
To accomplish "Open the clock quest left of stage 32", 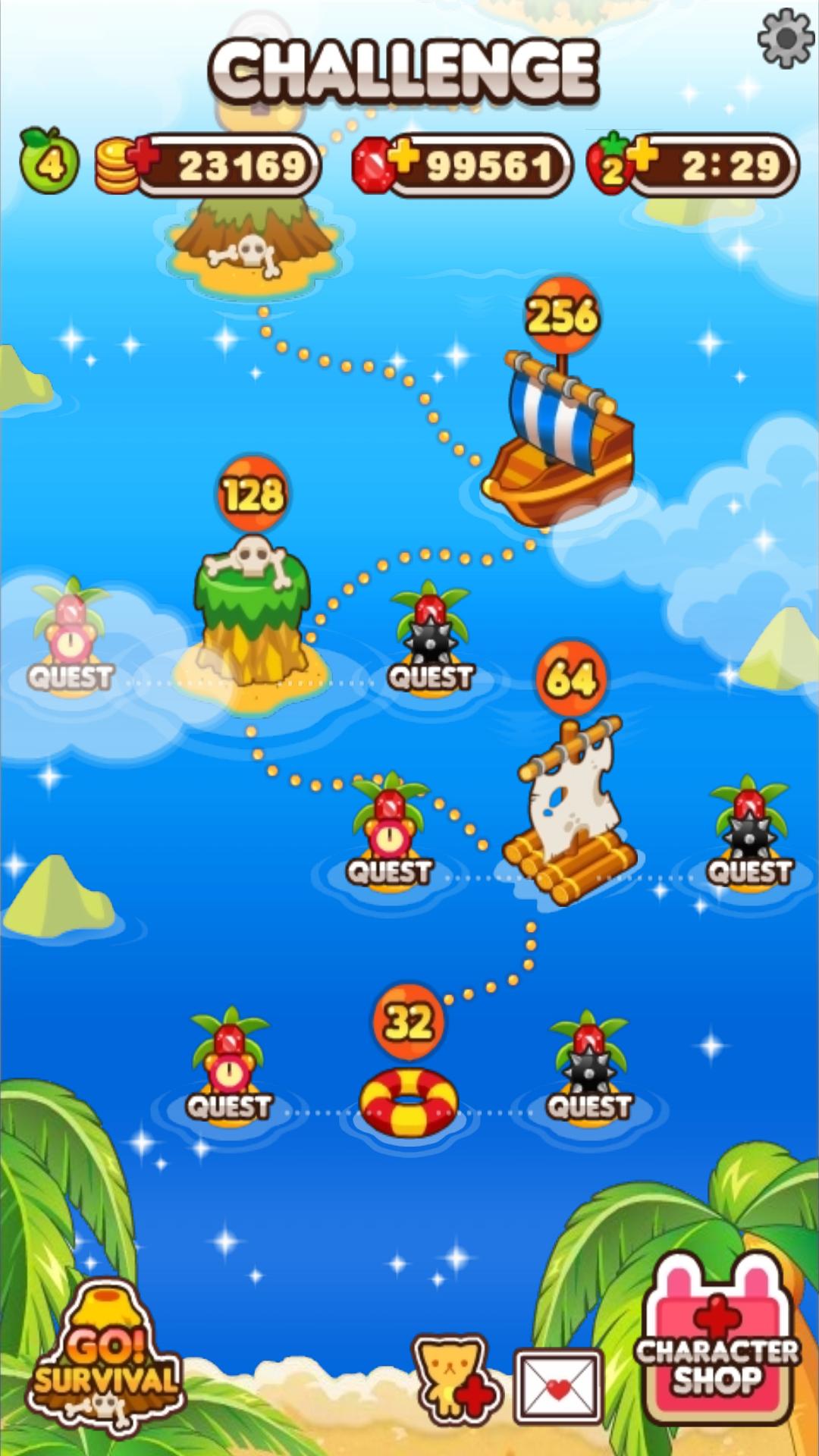I will point(228,1069).
